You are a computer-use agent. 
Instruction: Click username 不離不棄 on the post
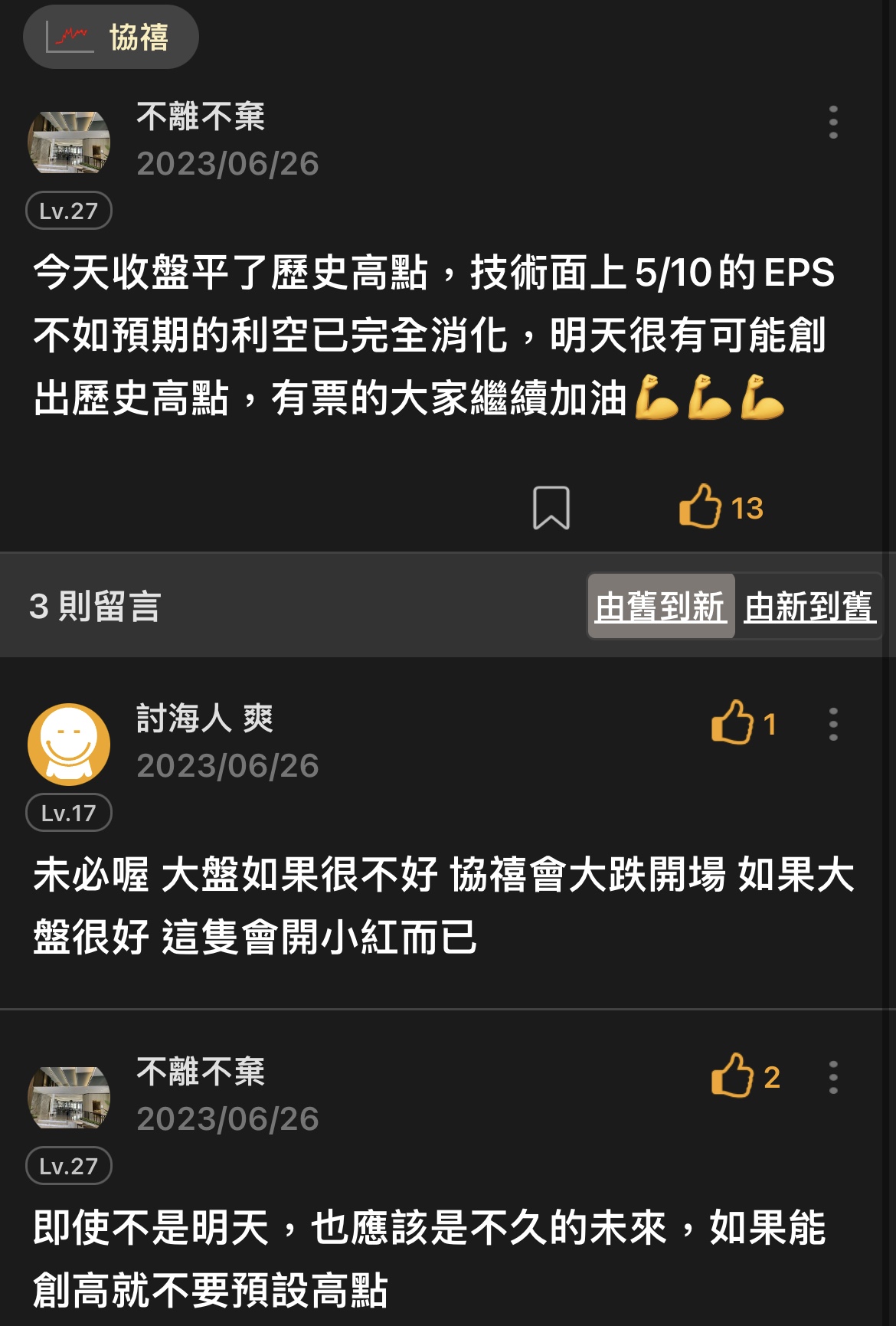tap(201, 117)
